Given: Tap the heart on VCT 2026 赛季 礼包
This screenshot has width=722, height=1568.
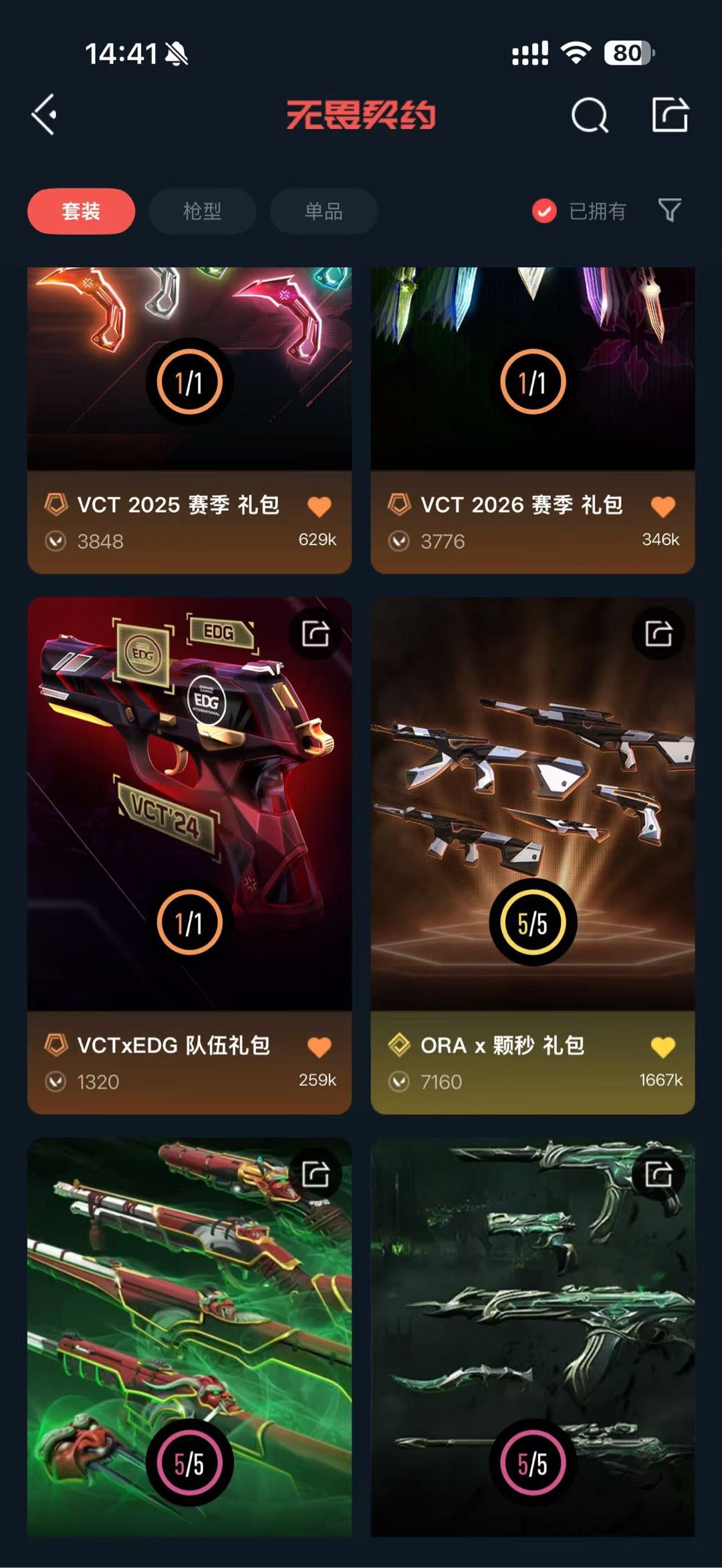Looking at the screenshot, I should [x=663, y=506].
